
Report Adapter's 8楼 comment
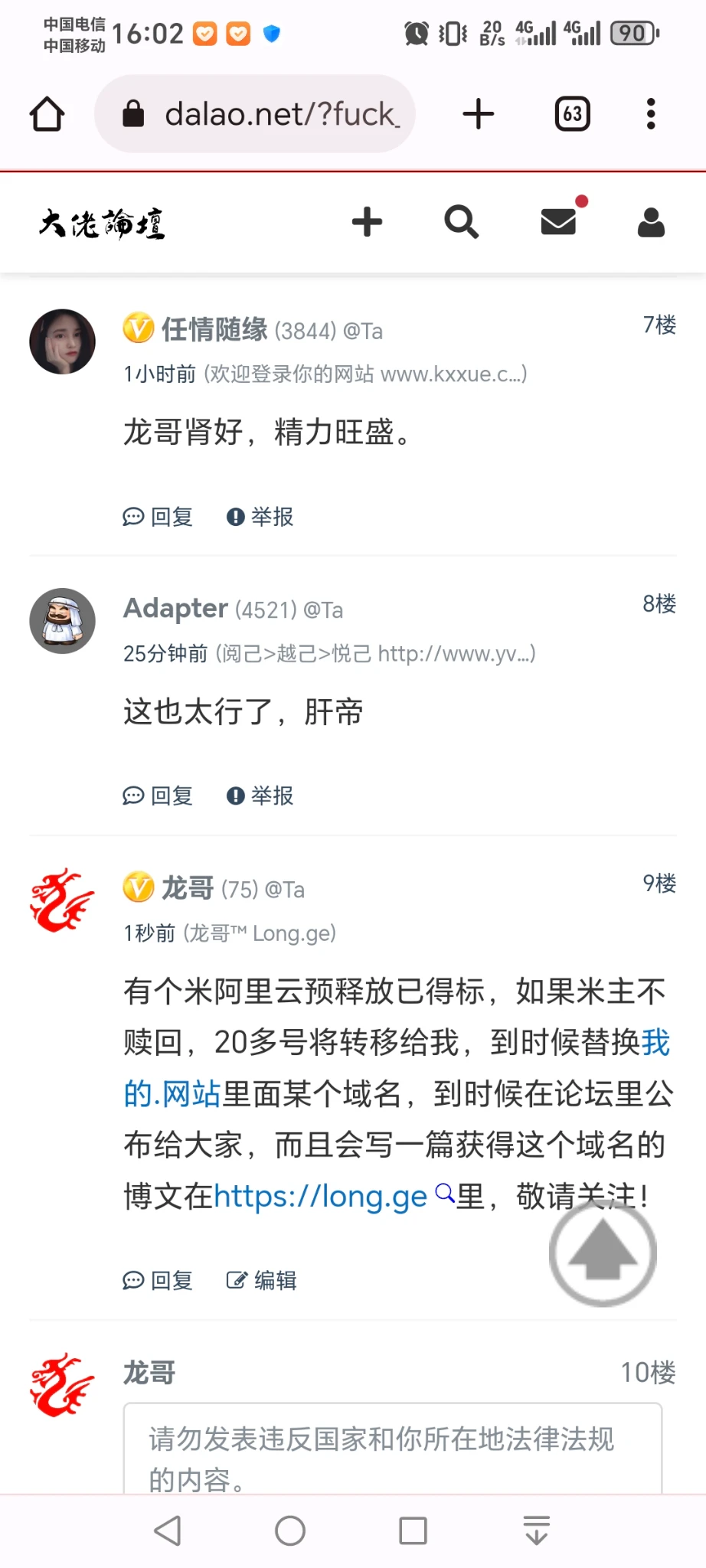point(260,796)
